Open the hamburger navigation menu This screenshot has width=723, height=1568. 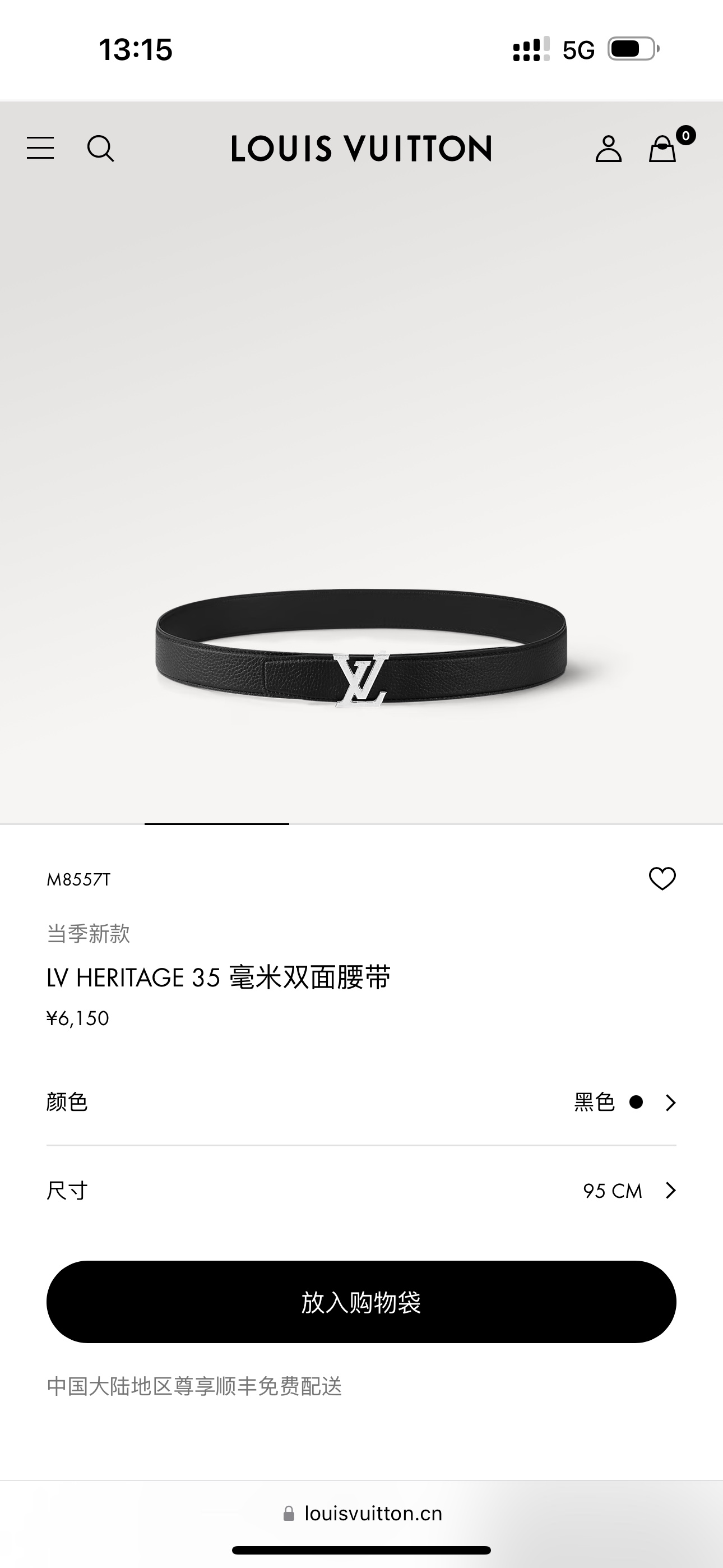(x=40, y=148)
